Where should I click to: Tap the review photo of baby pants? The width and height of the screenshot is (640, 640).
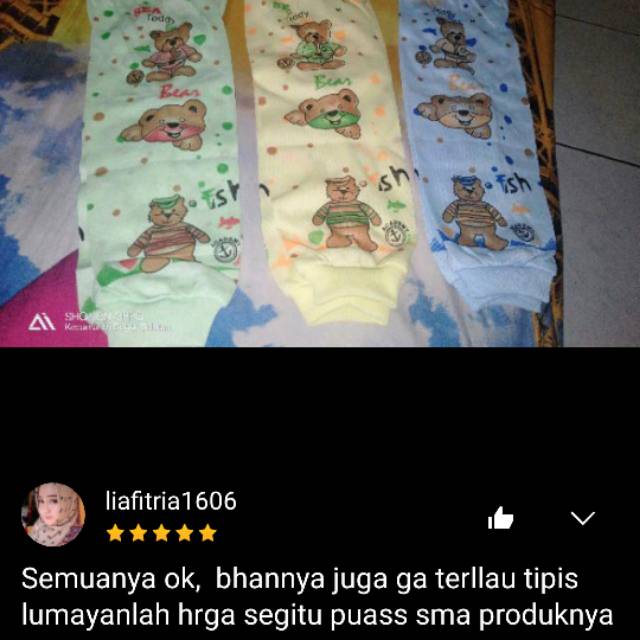coord(320,175)
